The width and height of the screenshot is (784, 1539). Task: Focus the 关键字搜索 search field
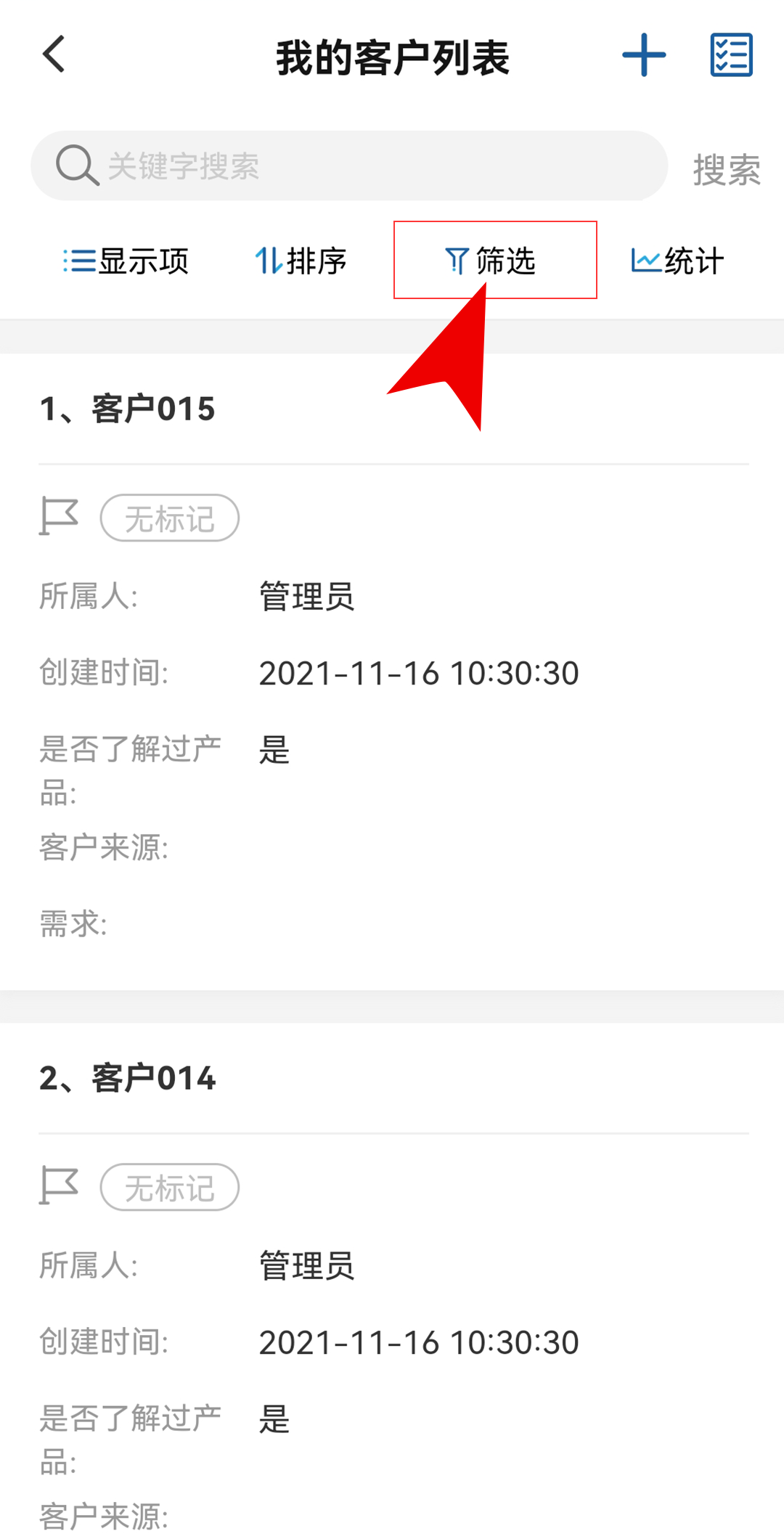click(x=349, y=166)
